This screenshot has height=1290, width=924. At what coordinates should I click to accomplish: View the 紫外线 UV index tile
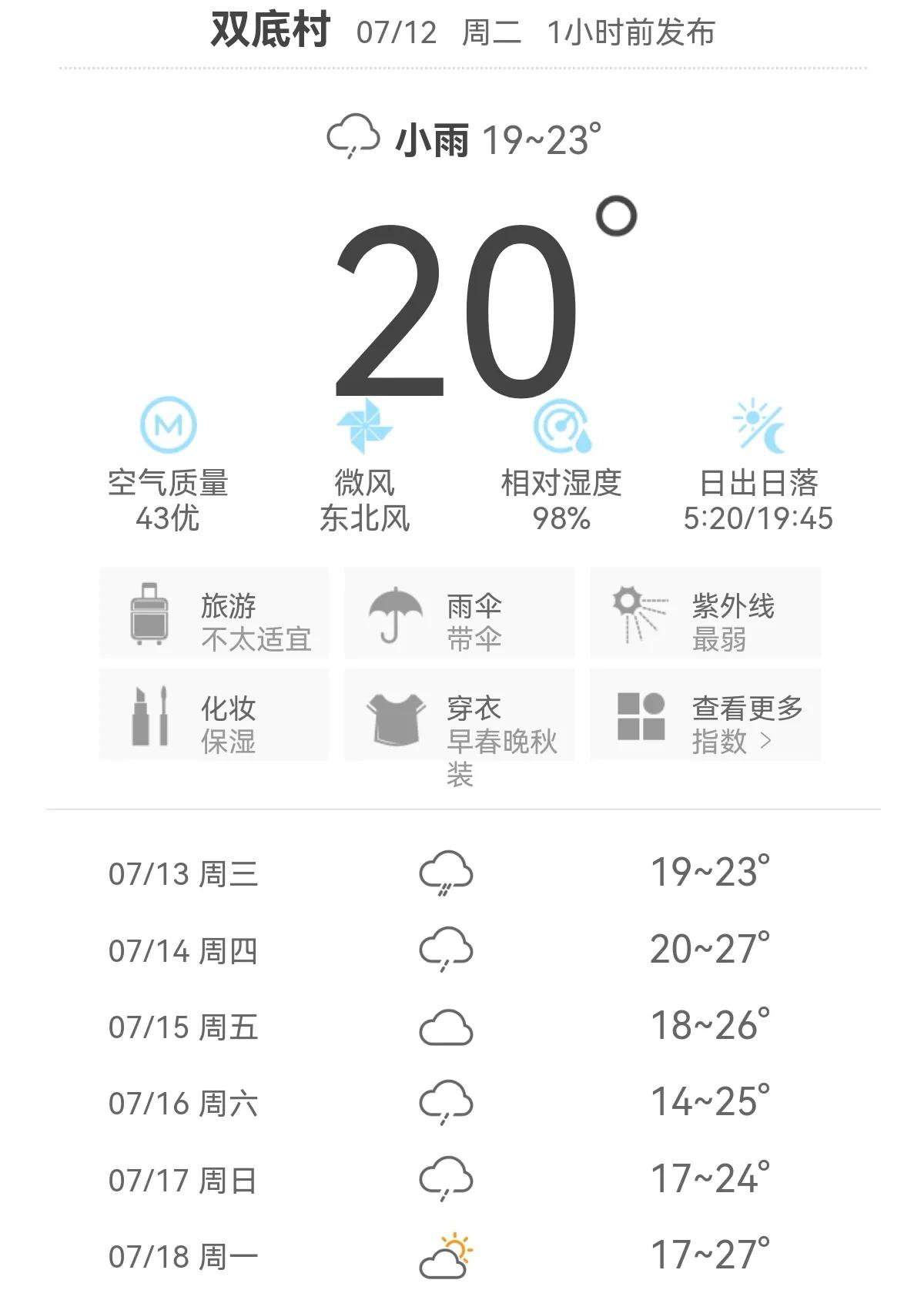pyautogui.click(x=705, y=614)
